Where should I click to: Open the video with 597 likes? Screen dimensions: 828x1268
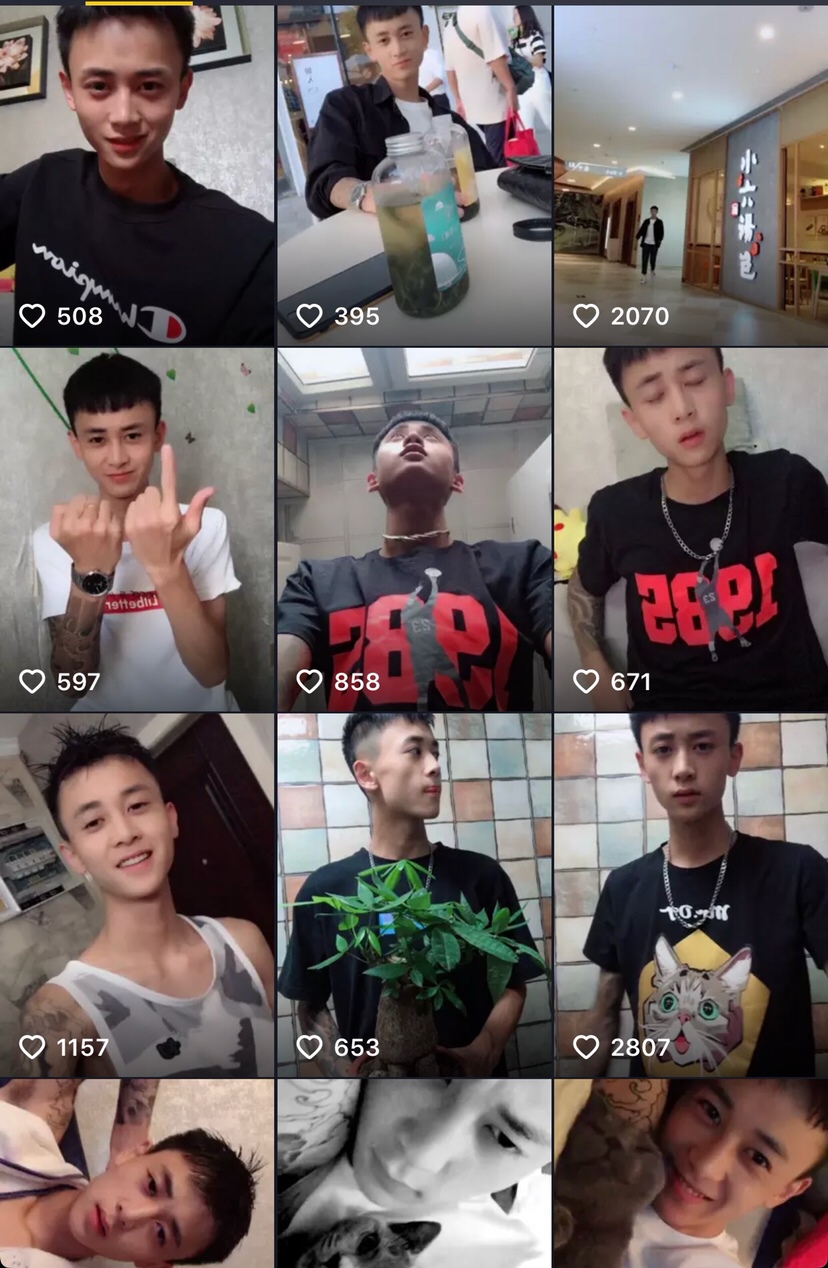click(x=137, y=530)
